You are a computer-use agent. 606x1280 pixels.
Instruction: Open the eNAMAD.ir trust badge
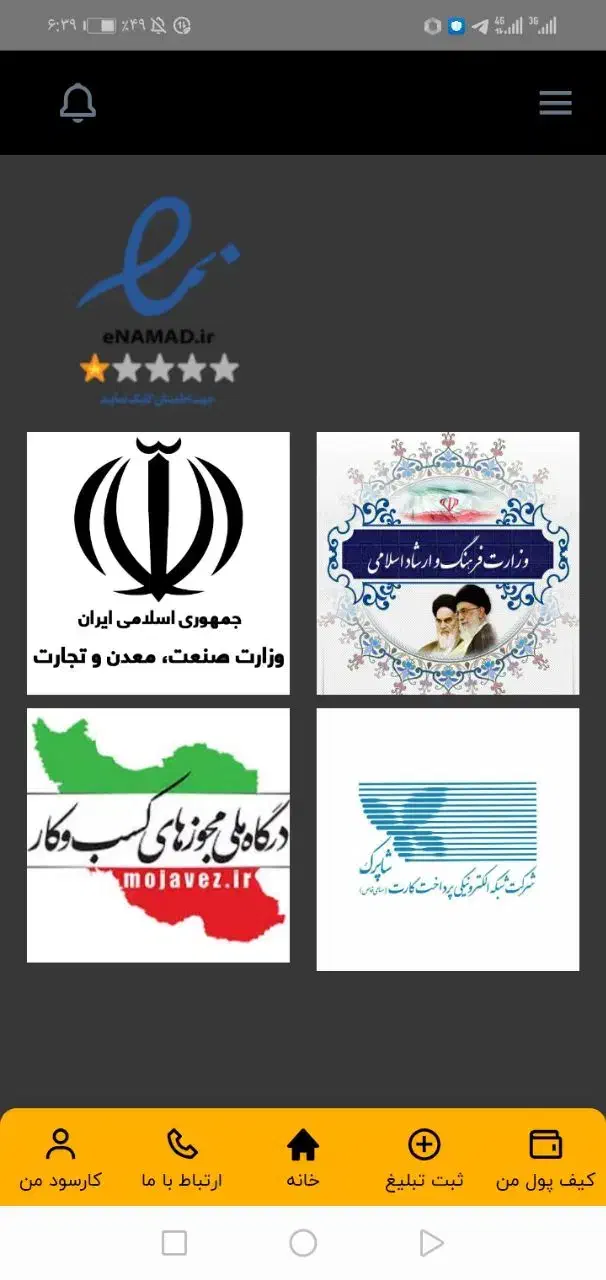(159, 302)
